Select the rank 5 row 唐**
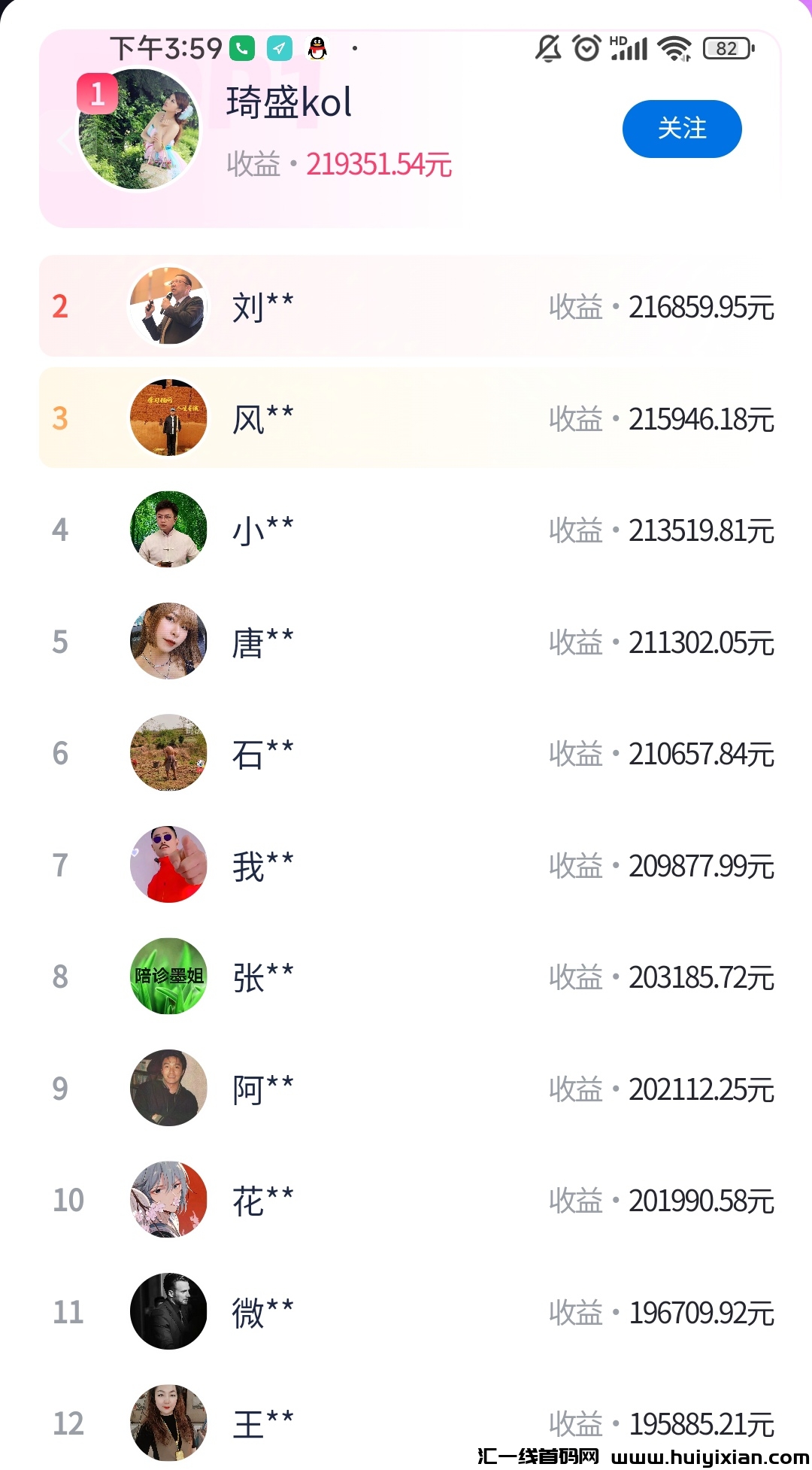This screenshot has width=812, height=1470. click(406, 642)
